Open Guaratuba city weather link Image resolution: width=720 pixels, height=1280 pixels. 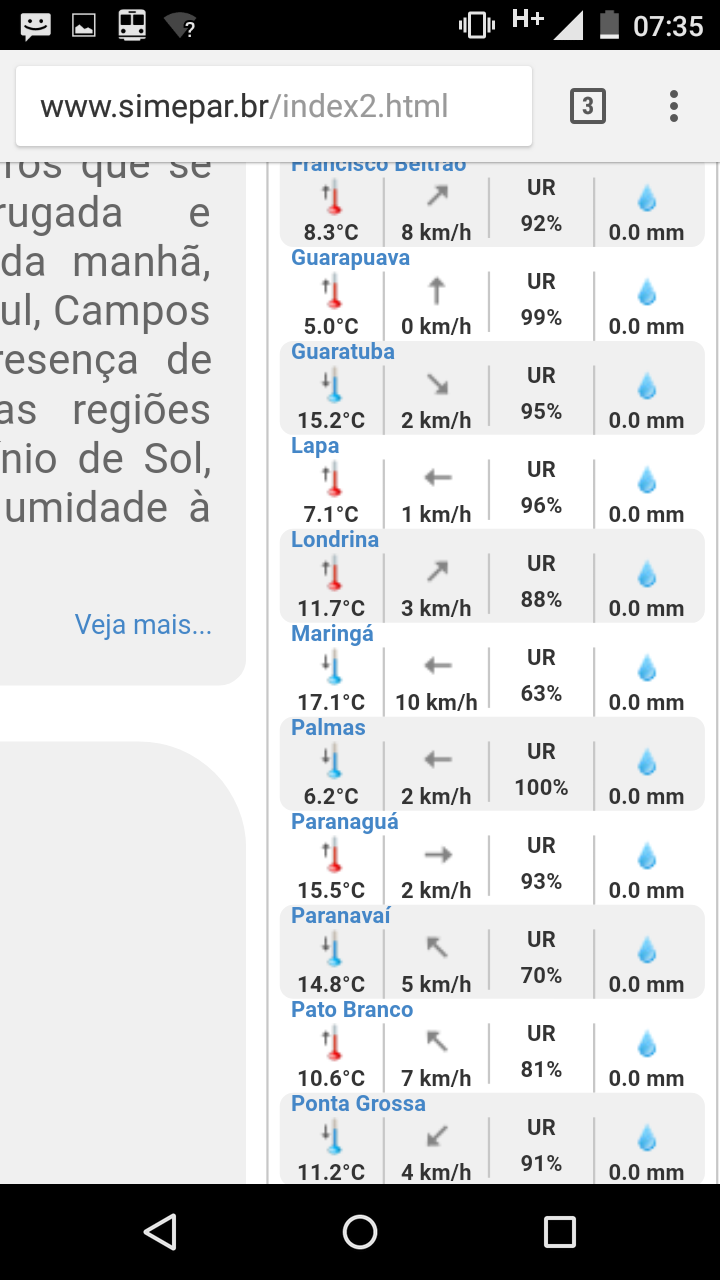point(343,352)
